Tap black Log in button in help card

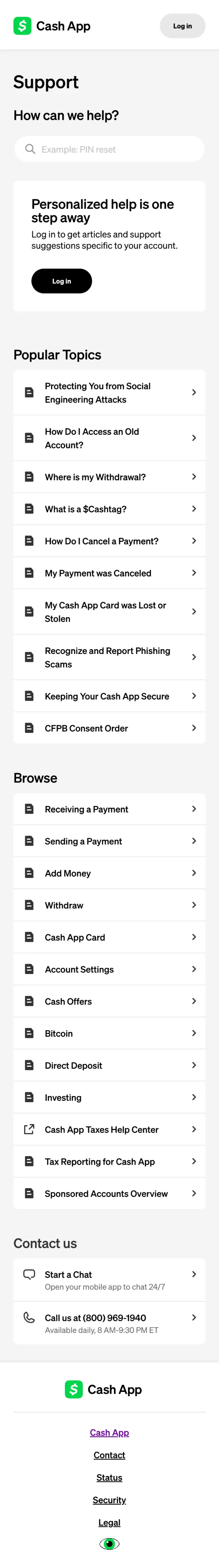click(x=61, y=281)
